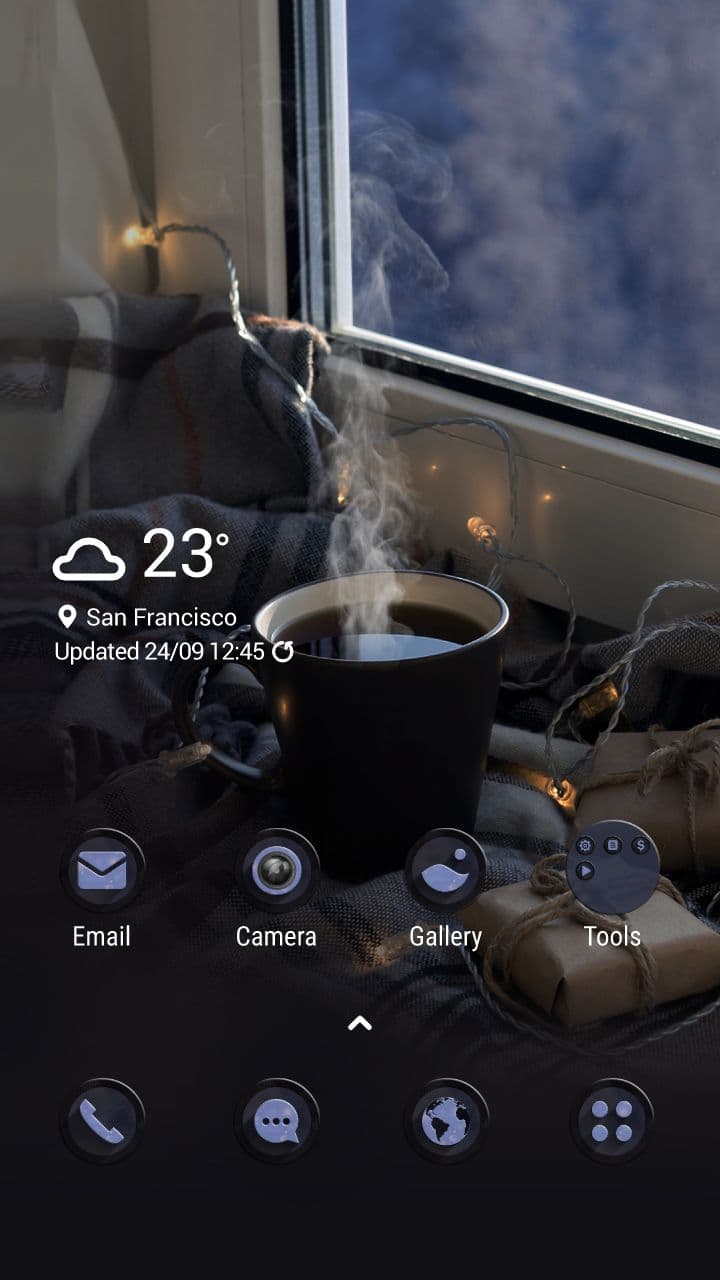Open the phone dialer
The width and height of the screenshot is (720, 1280).
(102, 1121)
